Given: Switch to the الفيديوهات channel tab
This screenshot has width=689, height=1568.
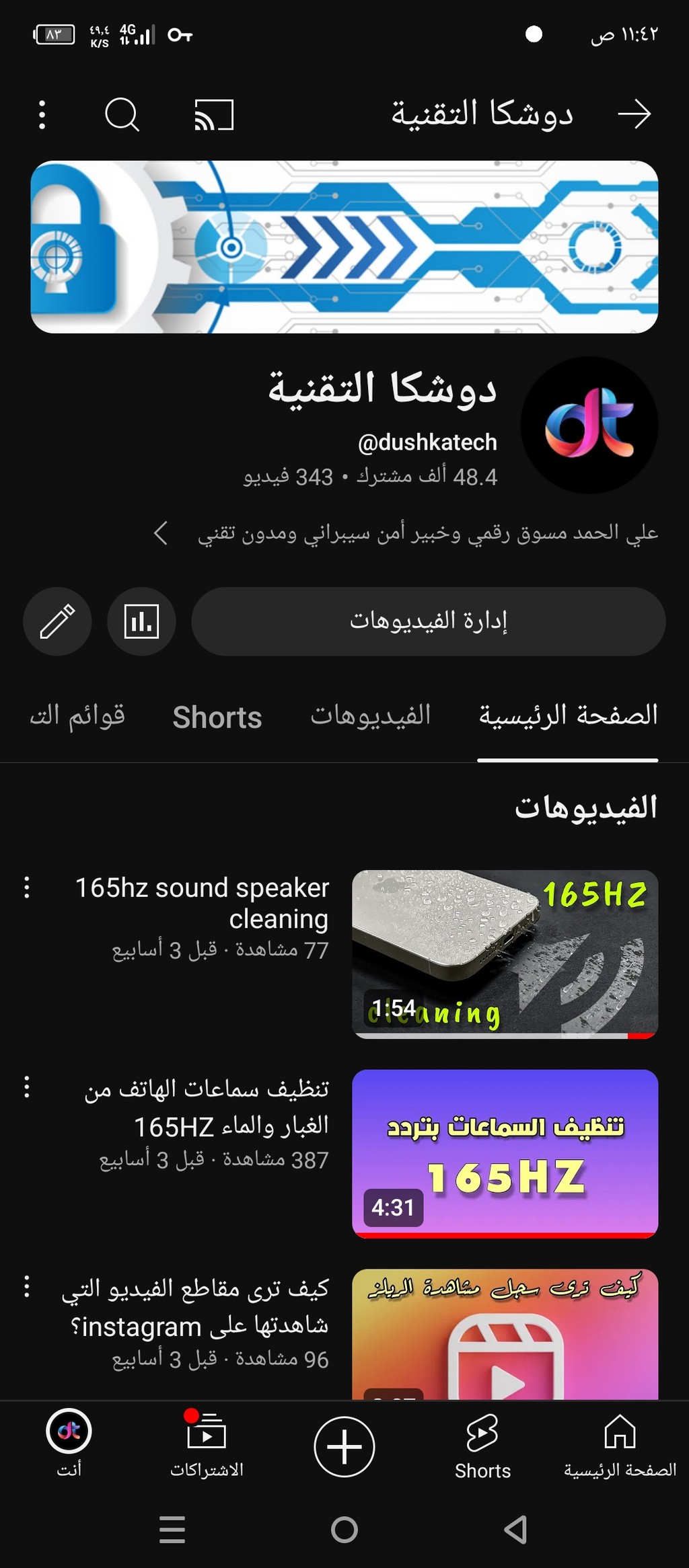Looking at the screenshot, I should click(x=371, y=715).
